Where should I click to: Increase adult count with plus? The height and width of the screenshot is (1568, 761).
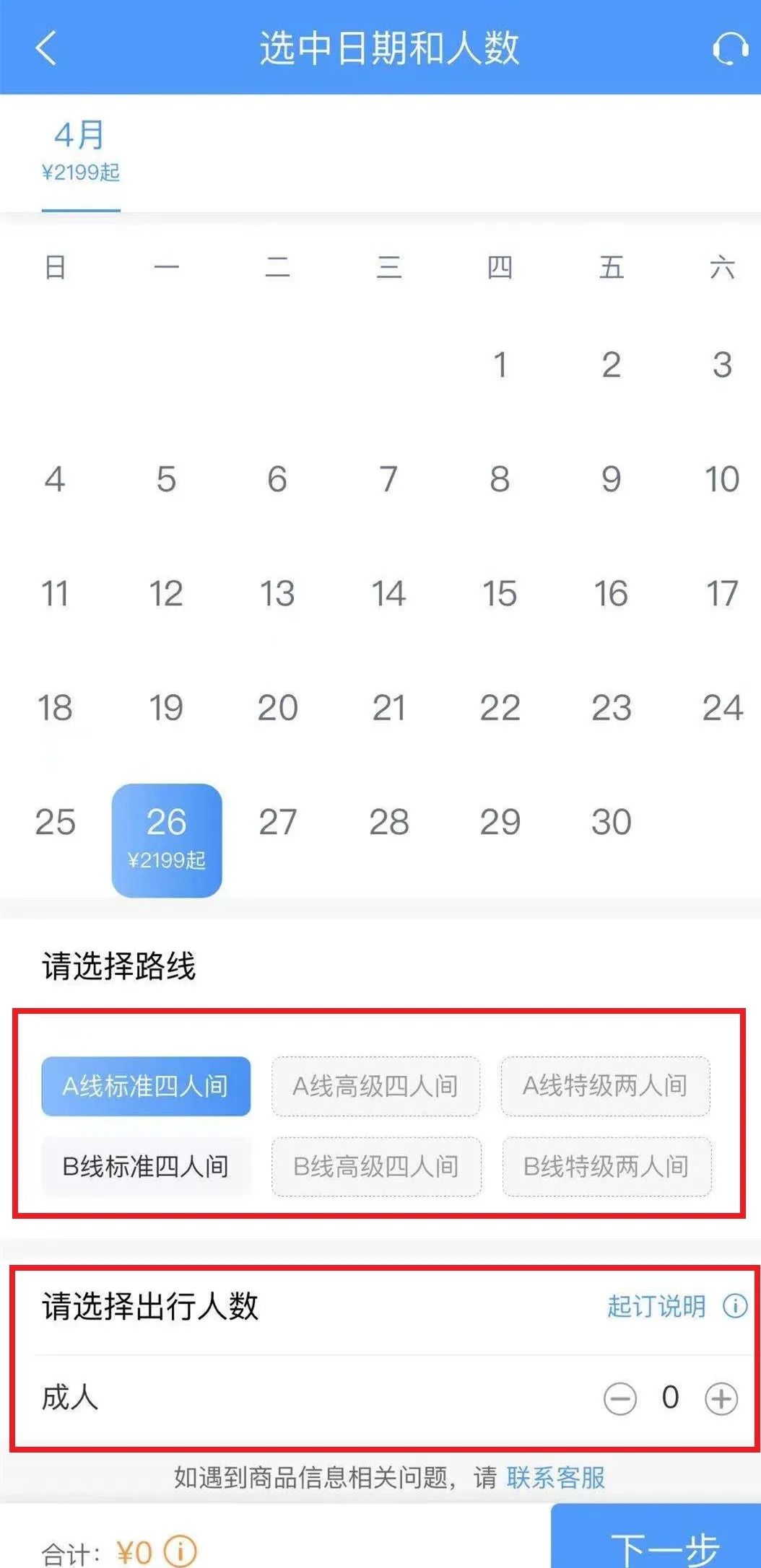tap(721, 1398)
